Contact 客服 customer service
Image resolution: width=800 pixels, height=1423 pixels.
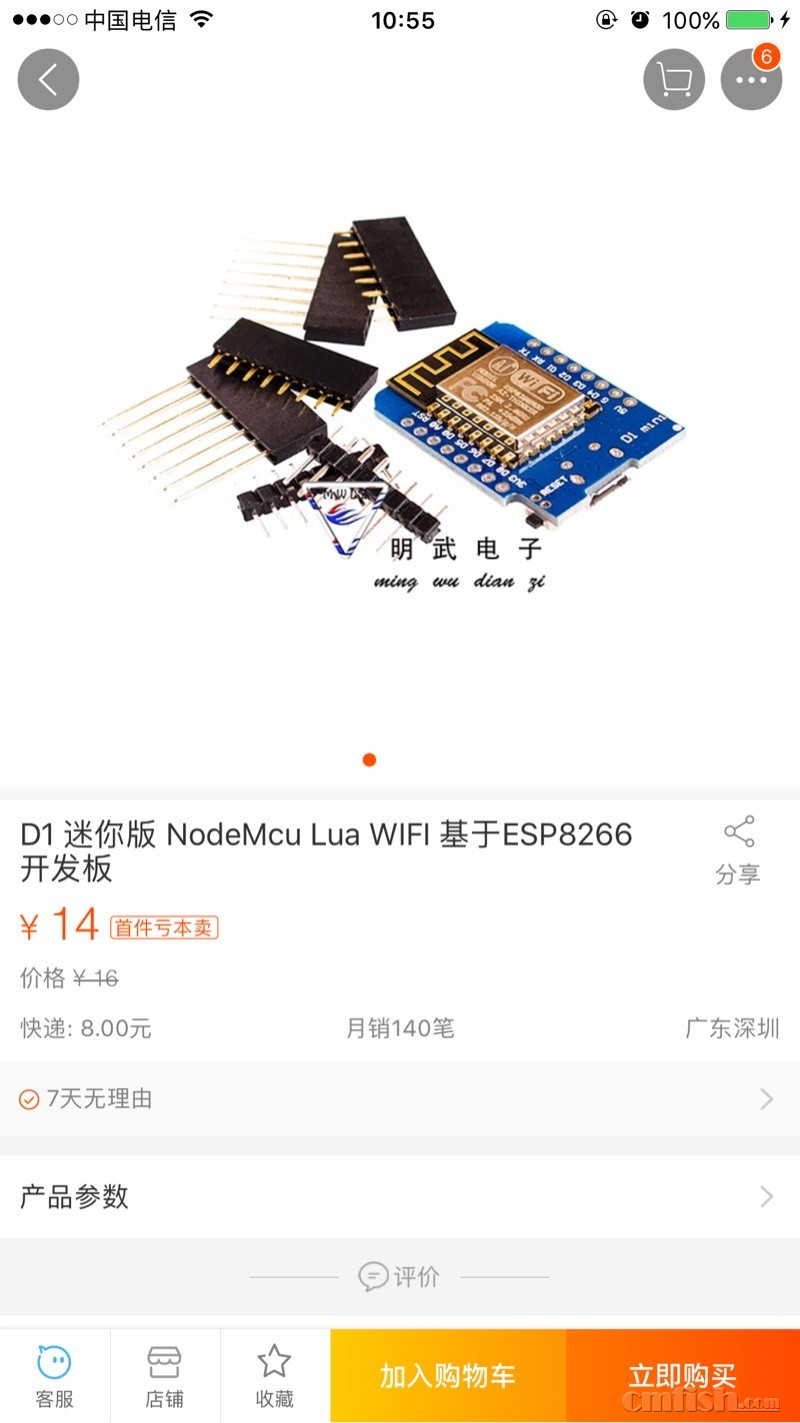click(x=55, y=1376)
